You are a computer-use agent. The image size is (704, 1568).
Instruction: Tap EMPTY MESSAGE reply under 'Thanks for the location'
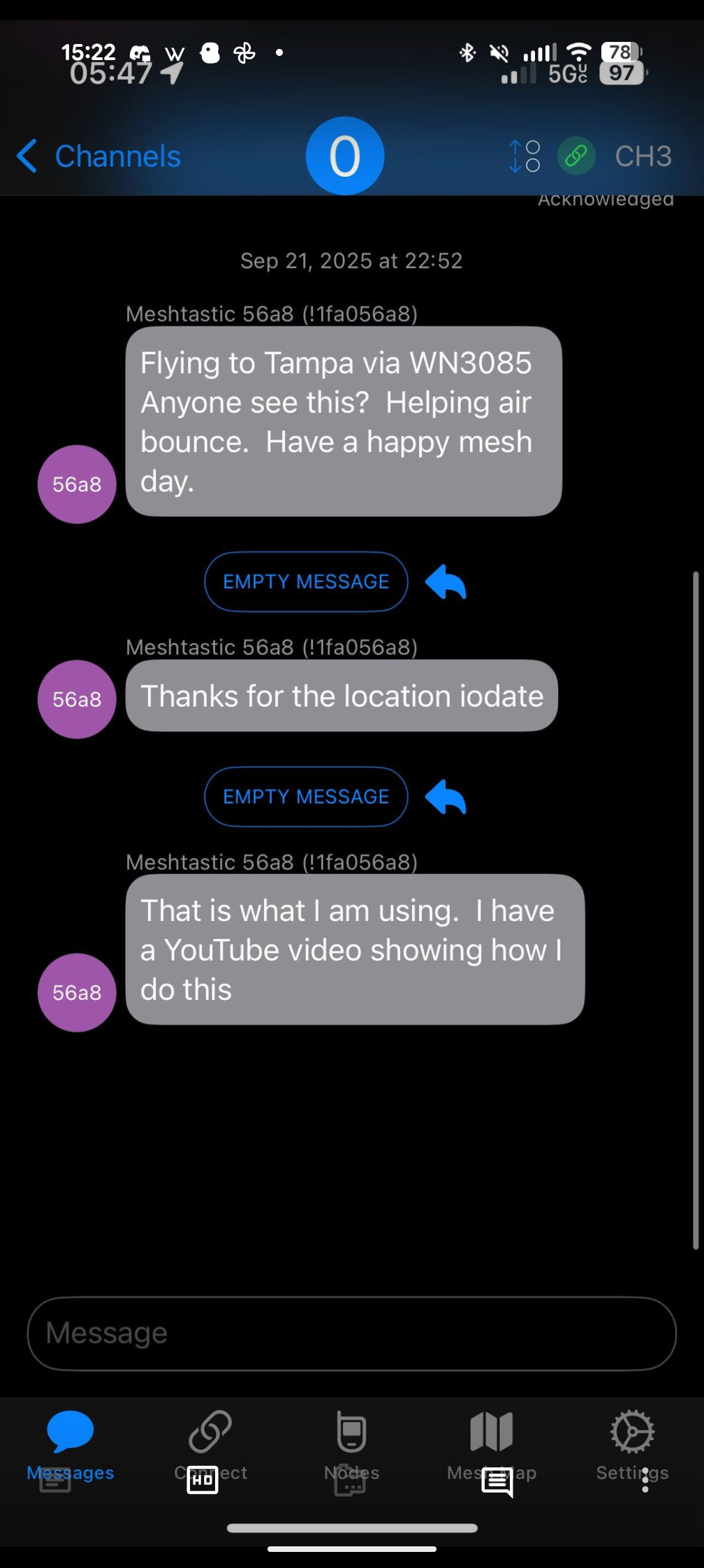tap(306, 797)
